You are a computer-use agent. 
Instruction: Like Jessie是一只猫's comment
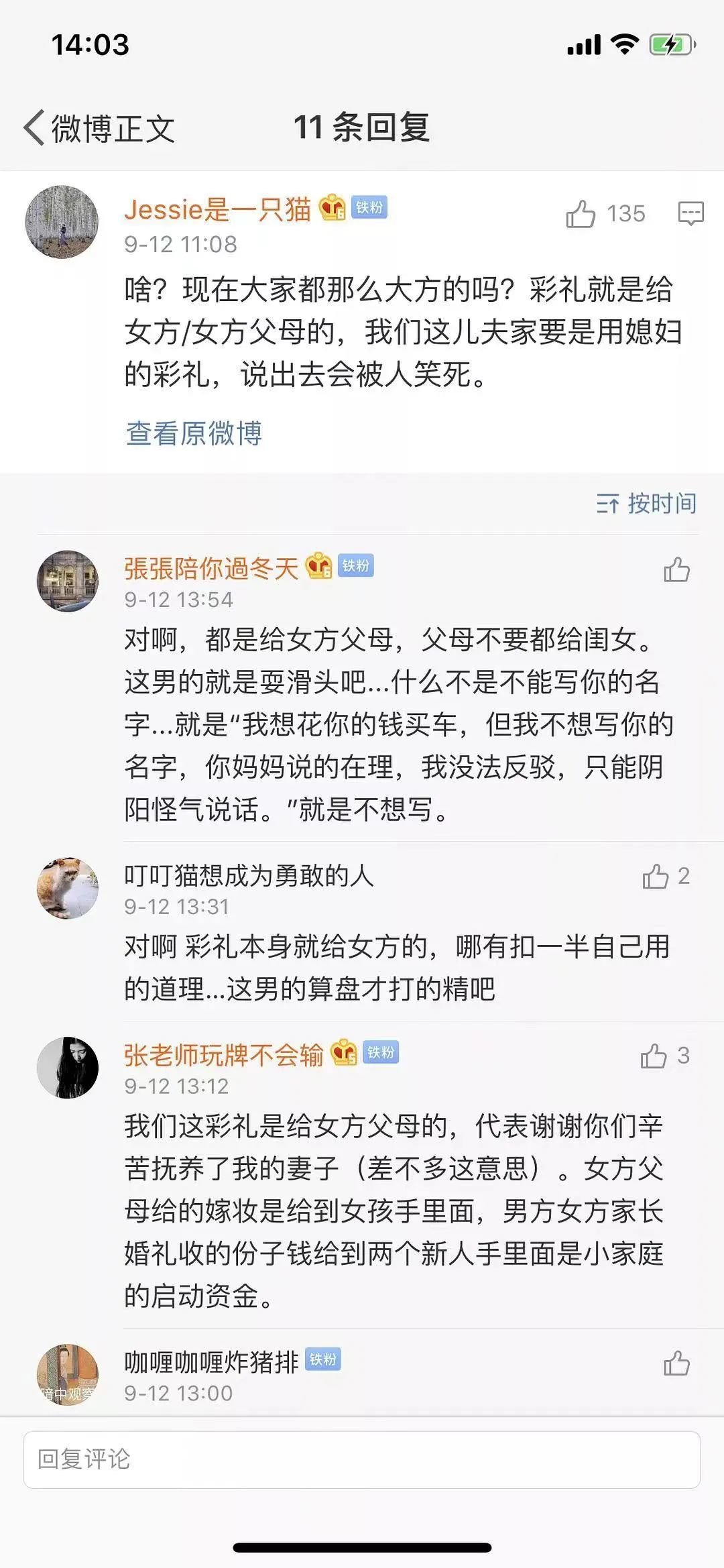[581, 214]
